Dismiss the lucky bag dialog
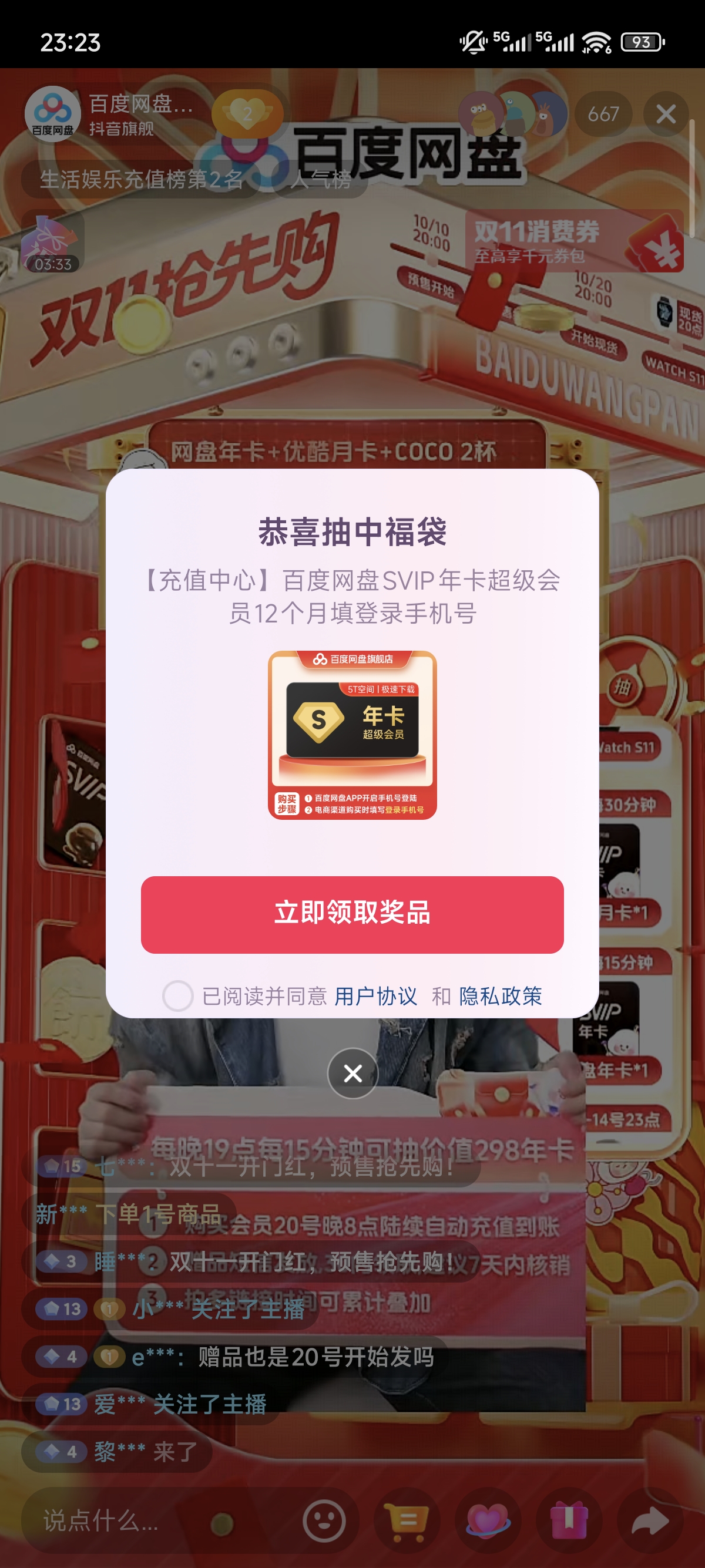 click(352, 1073)
